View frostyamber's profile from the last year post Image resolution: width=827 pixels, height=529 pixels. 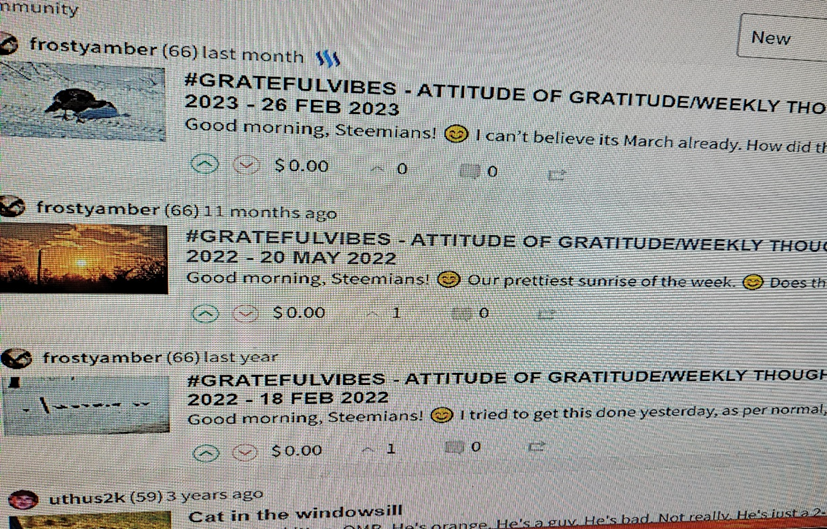tap(101, 357)
